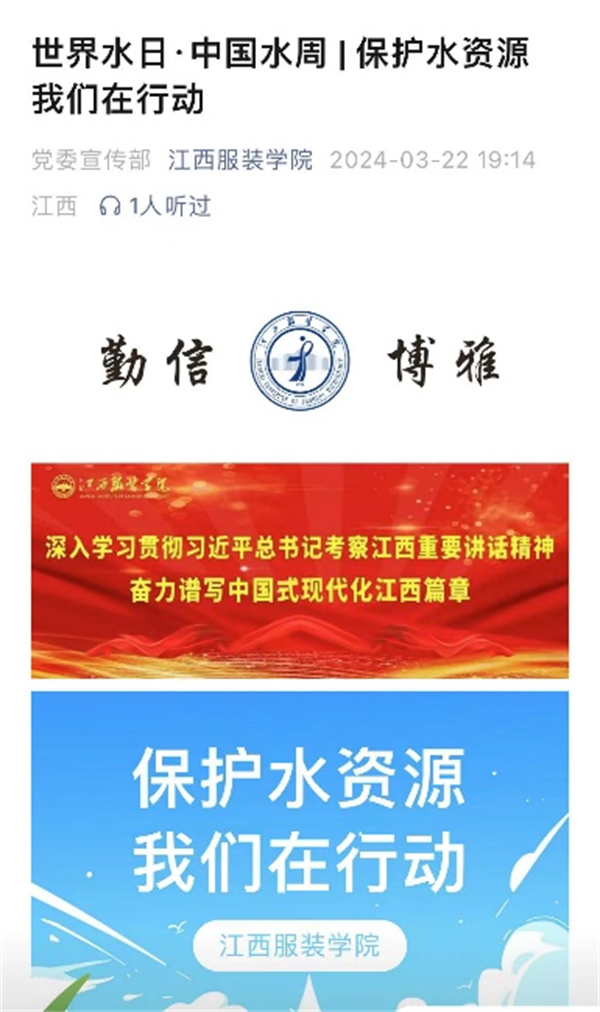This screenshot has height=1012, width=600.
Task: Open the 江西服装学院 account profile link
Action: [240, 160]
